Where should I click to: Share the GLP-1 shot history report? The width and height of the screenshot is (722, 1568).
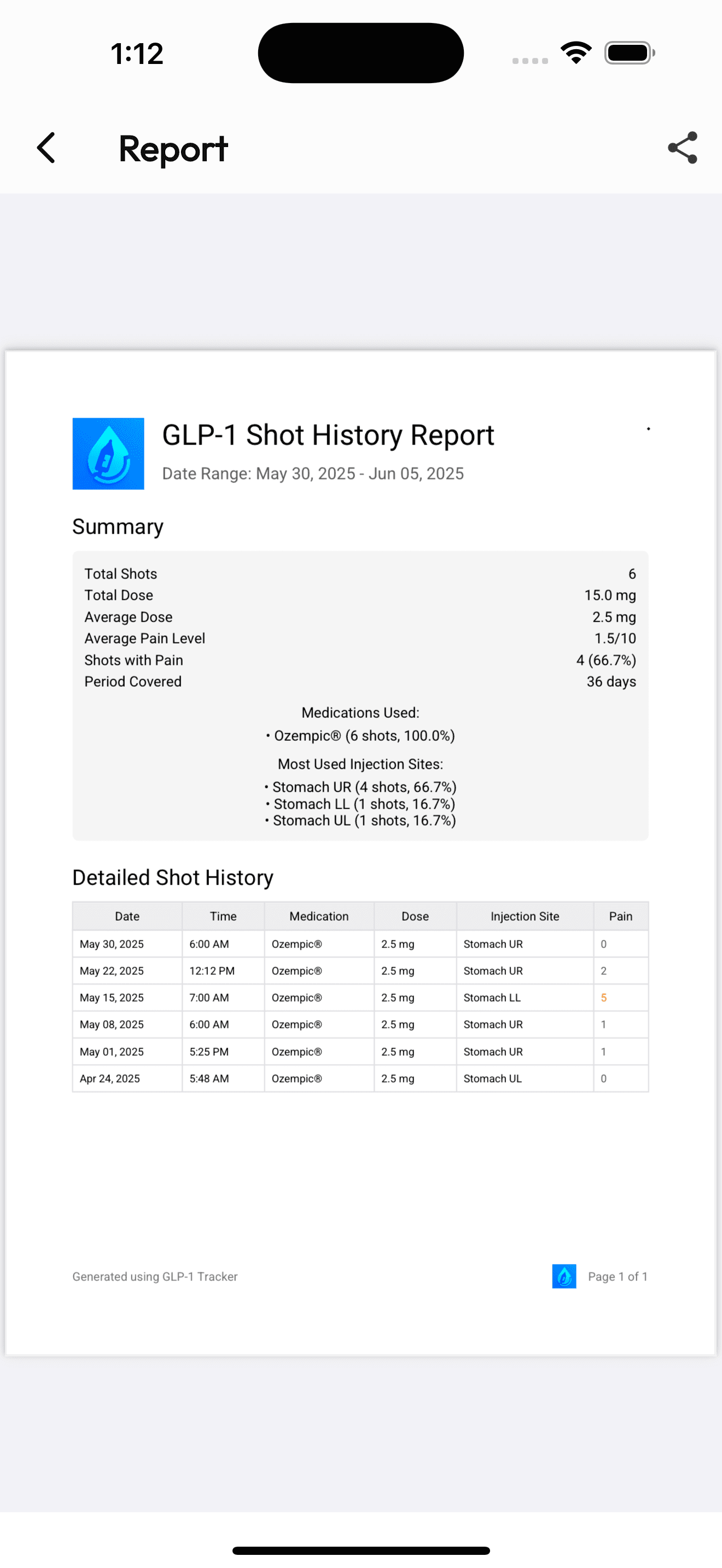pos(682,148)
